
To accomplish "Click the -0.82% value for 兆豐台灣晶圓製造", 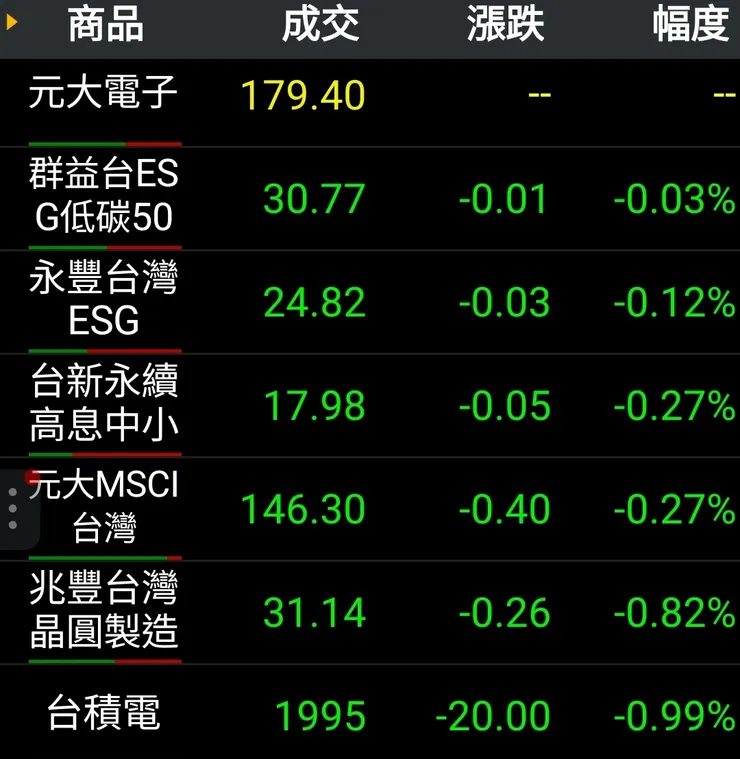I will point(673,612).
